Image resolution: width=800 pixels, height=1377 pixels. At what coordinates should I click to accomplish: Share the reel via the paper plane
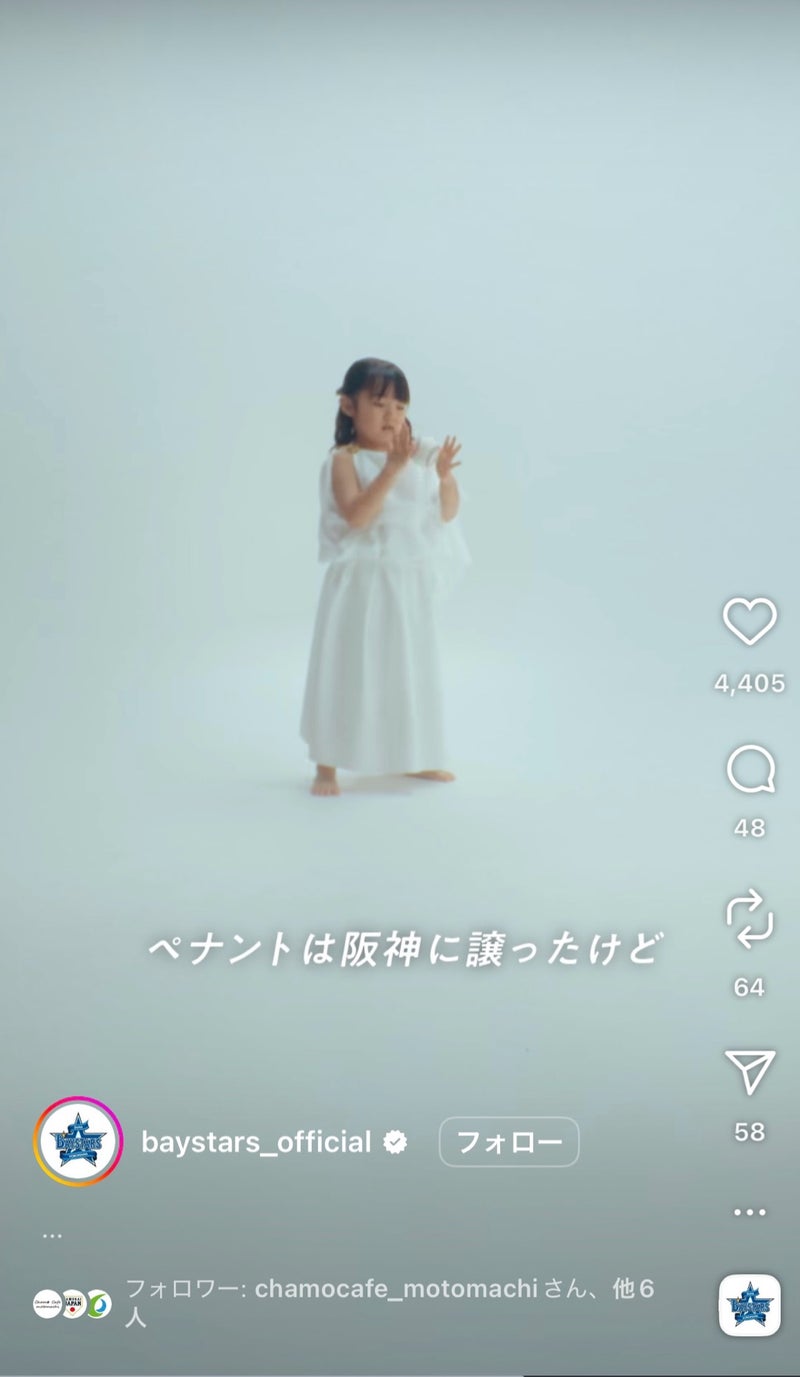coord(749,1071)
